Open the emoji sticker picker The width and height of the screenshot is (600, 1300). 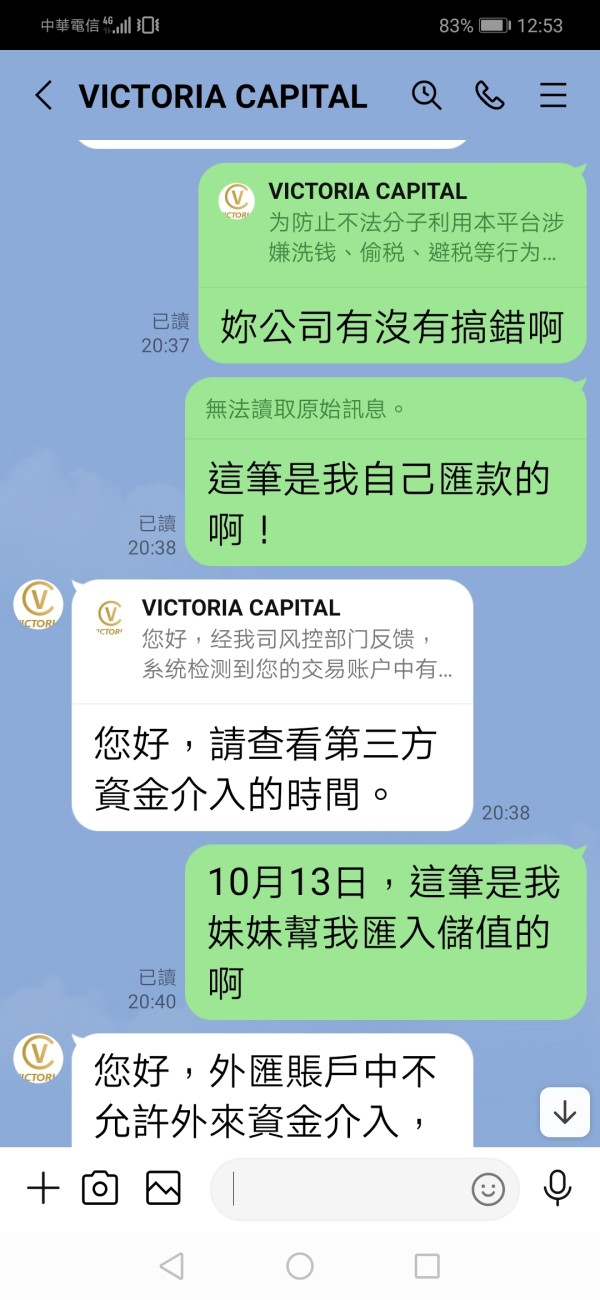(488, 1189)
